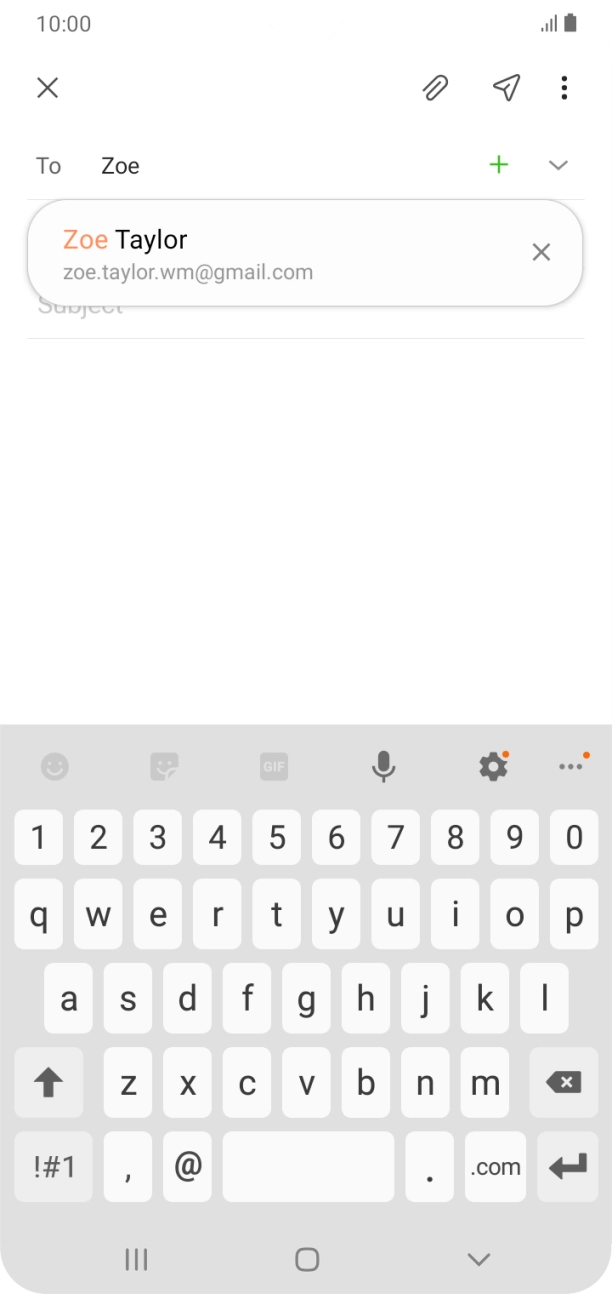The height and width of the screenshot is (1294, 612).
Task: Start voice input with the microphone
Action: click(383, 767)
